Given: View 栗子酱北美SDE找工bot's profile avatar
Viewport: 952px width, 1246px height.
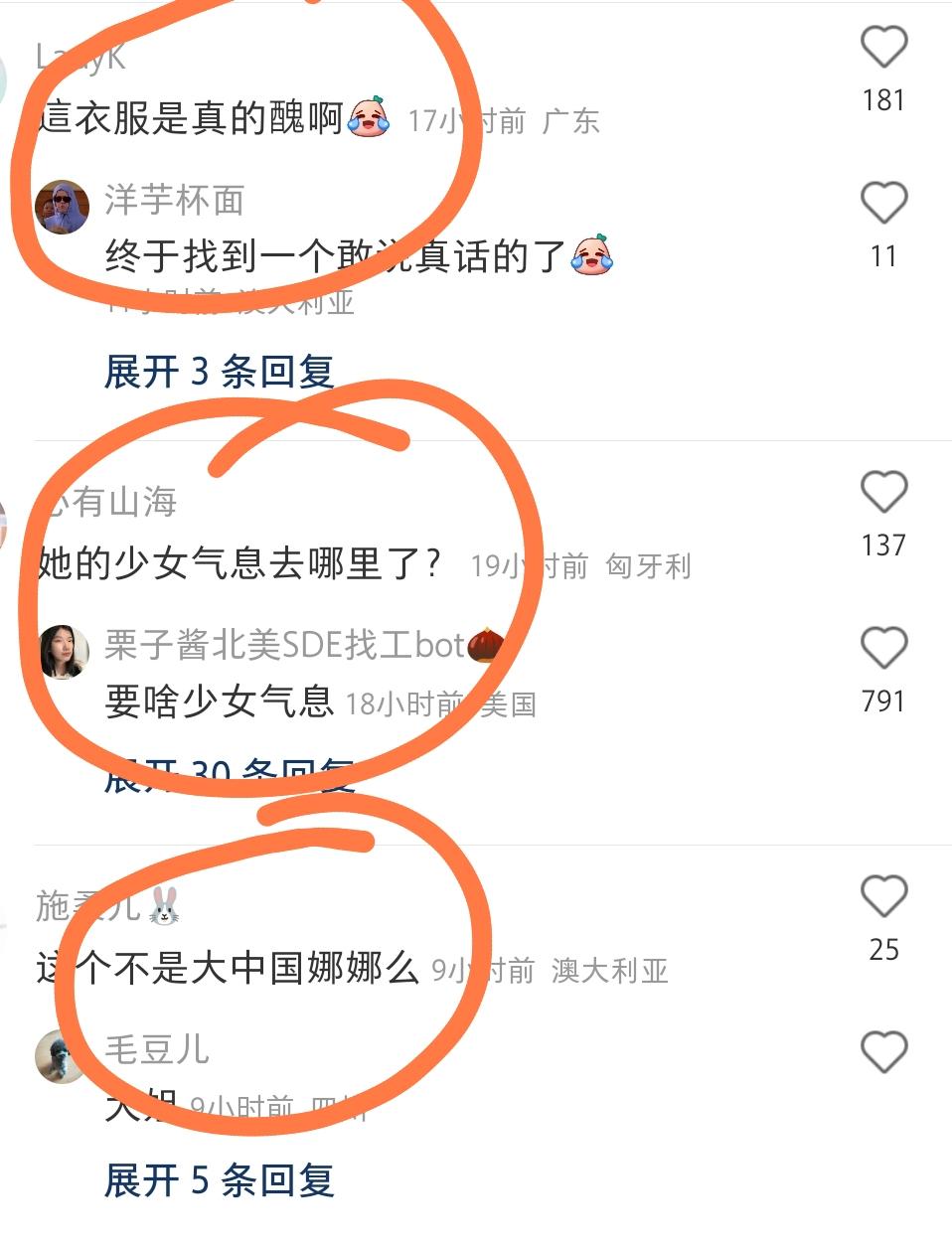Looking at the screenshot, I should pos(65,651).
